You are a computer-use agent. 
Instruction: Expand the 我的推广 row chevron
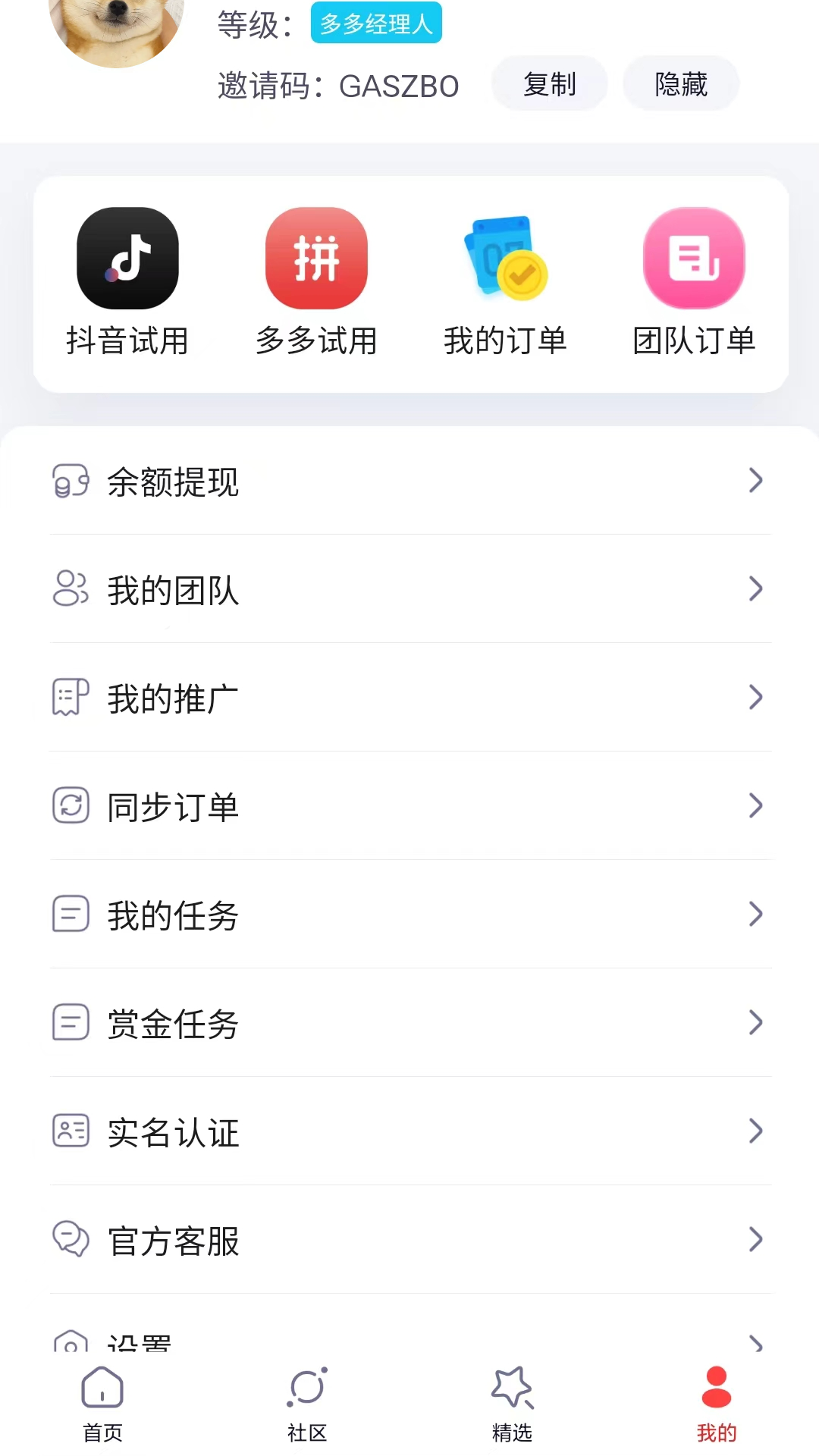(755, 697)
